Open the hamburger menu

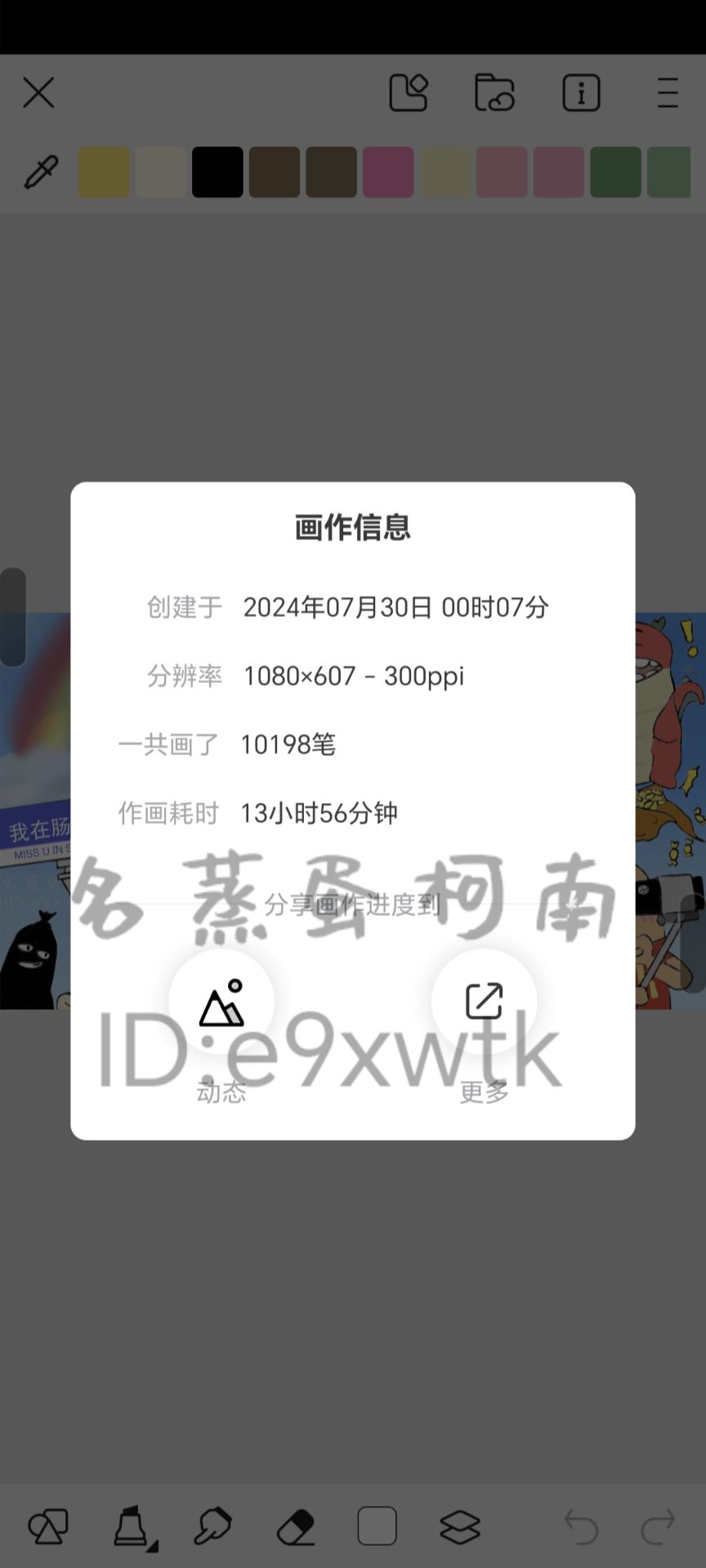(668, 93)
